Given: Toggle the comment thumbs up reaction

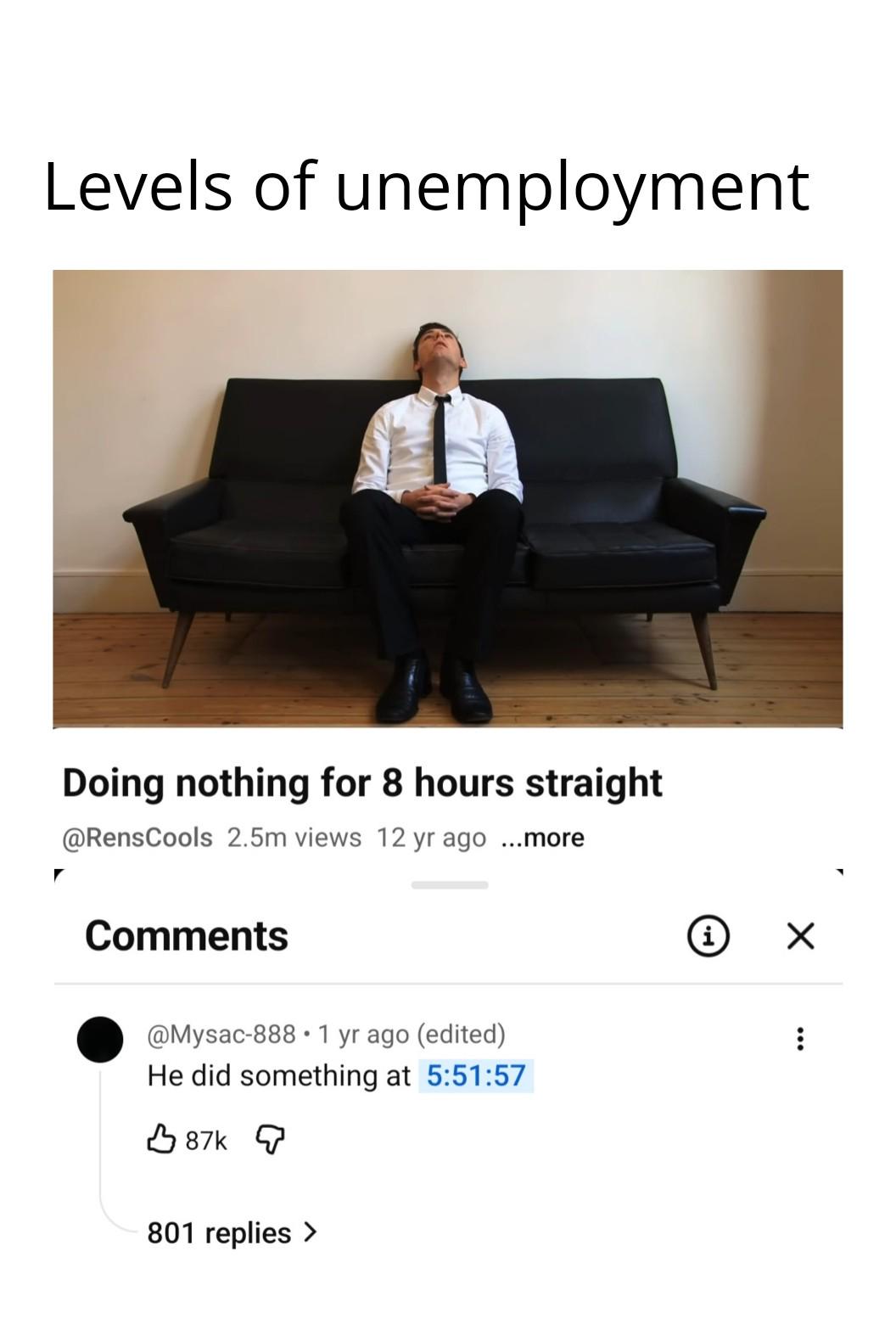Looking at the screenshot, I should point(163,1140).
